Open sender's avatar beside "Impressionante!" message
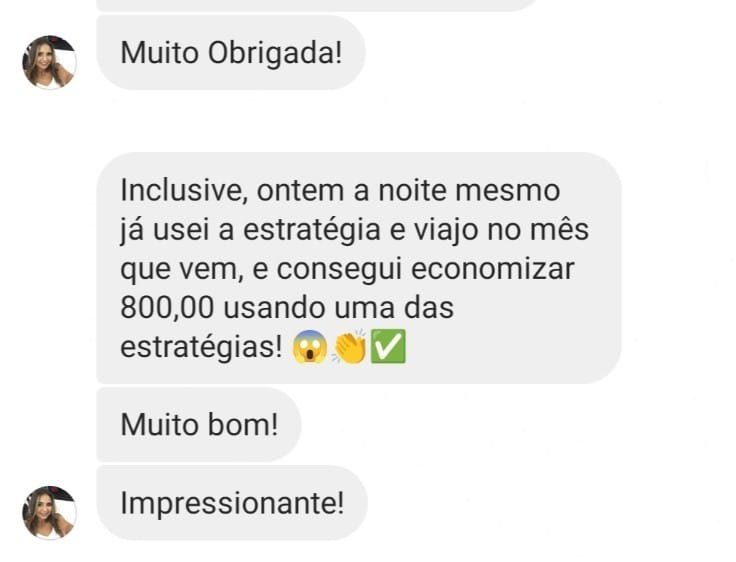 [x=49, y=512]
